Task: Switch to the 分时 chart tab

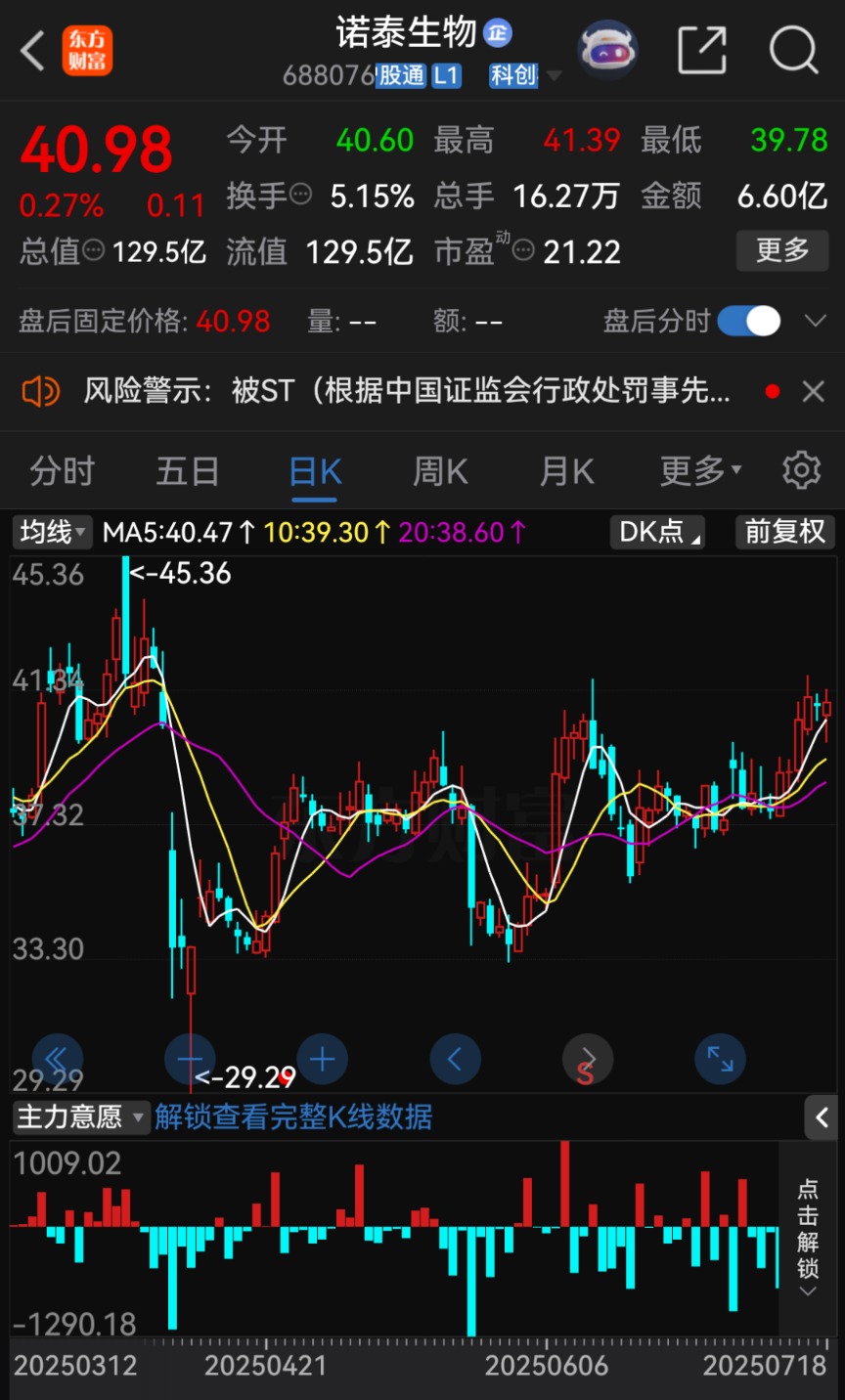Action: (x=62, y=471)
